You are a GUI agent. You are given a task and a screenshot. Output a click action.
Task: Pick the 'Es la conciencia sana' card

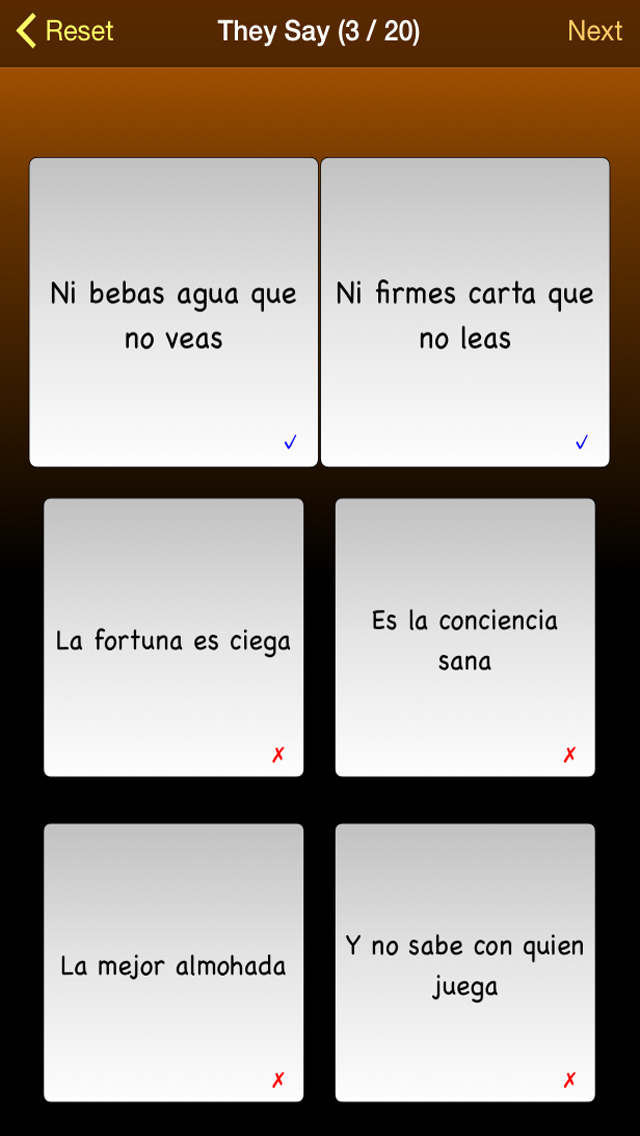pyautogui.click(x=465, y=638)
